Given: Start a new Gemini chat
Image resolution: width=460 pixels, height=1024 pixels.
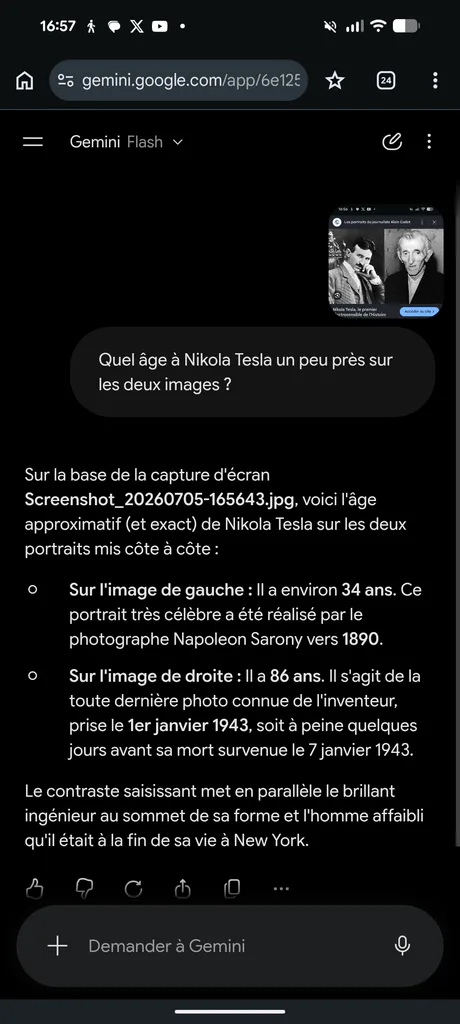Looking at the screenshot, I should coord(392,142).
